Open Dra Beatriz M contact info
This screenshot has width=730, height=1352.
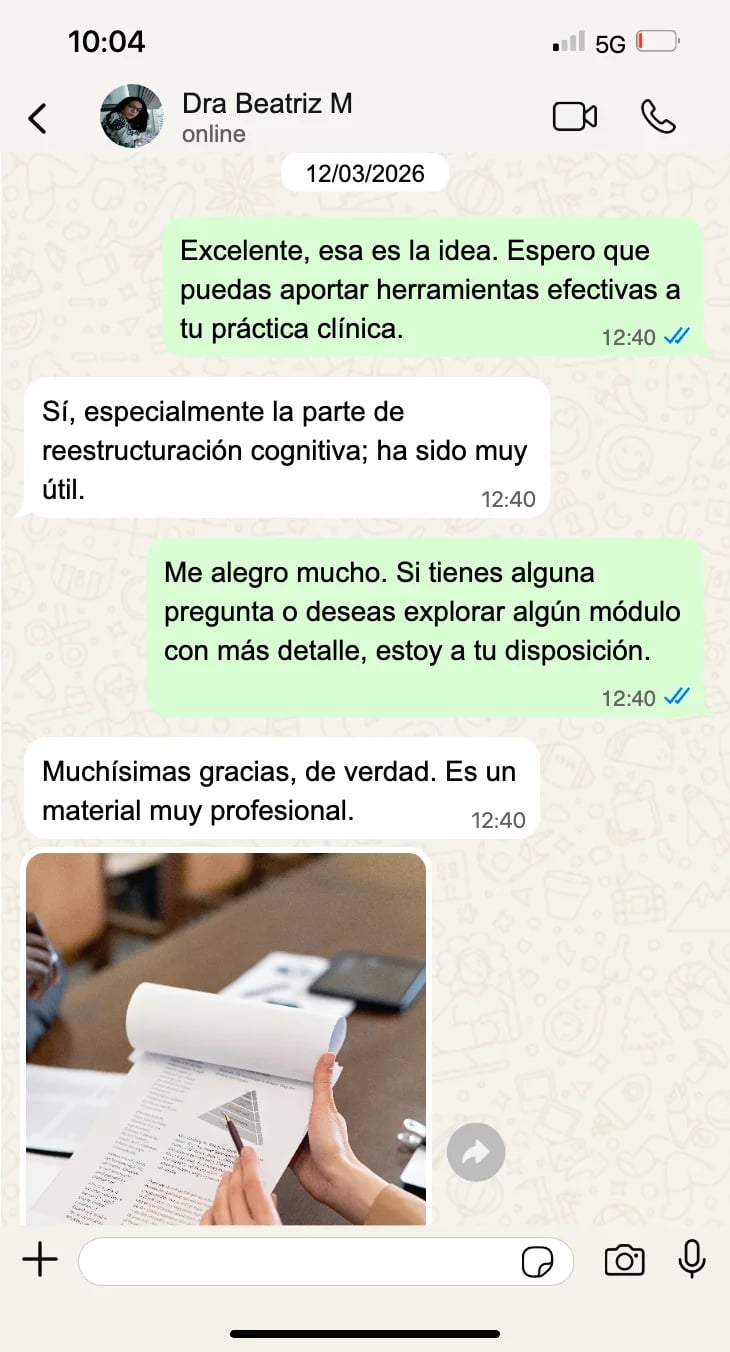pos(266,117)
